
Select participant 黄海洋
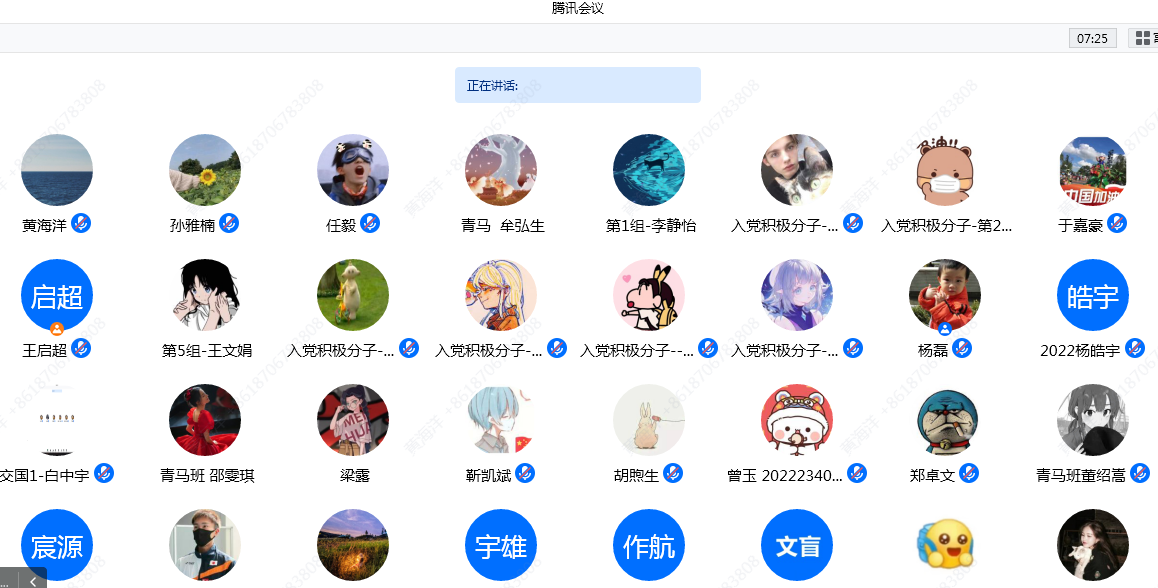click(57, 171)
